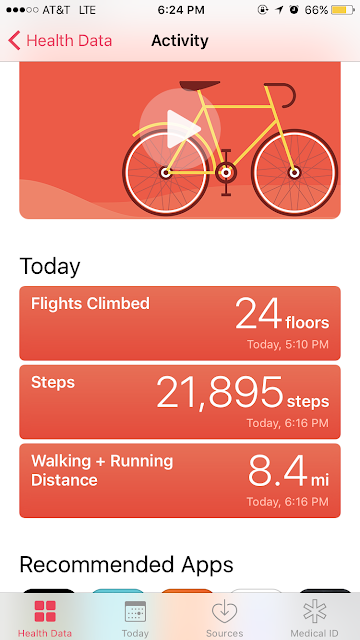360x640 pixels.
Task: Switch to the Today tab
Action: click(135, 618)
